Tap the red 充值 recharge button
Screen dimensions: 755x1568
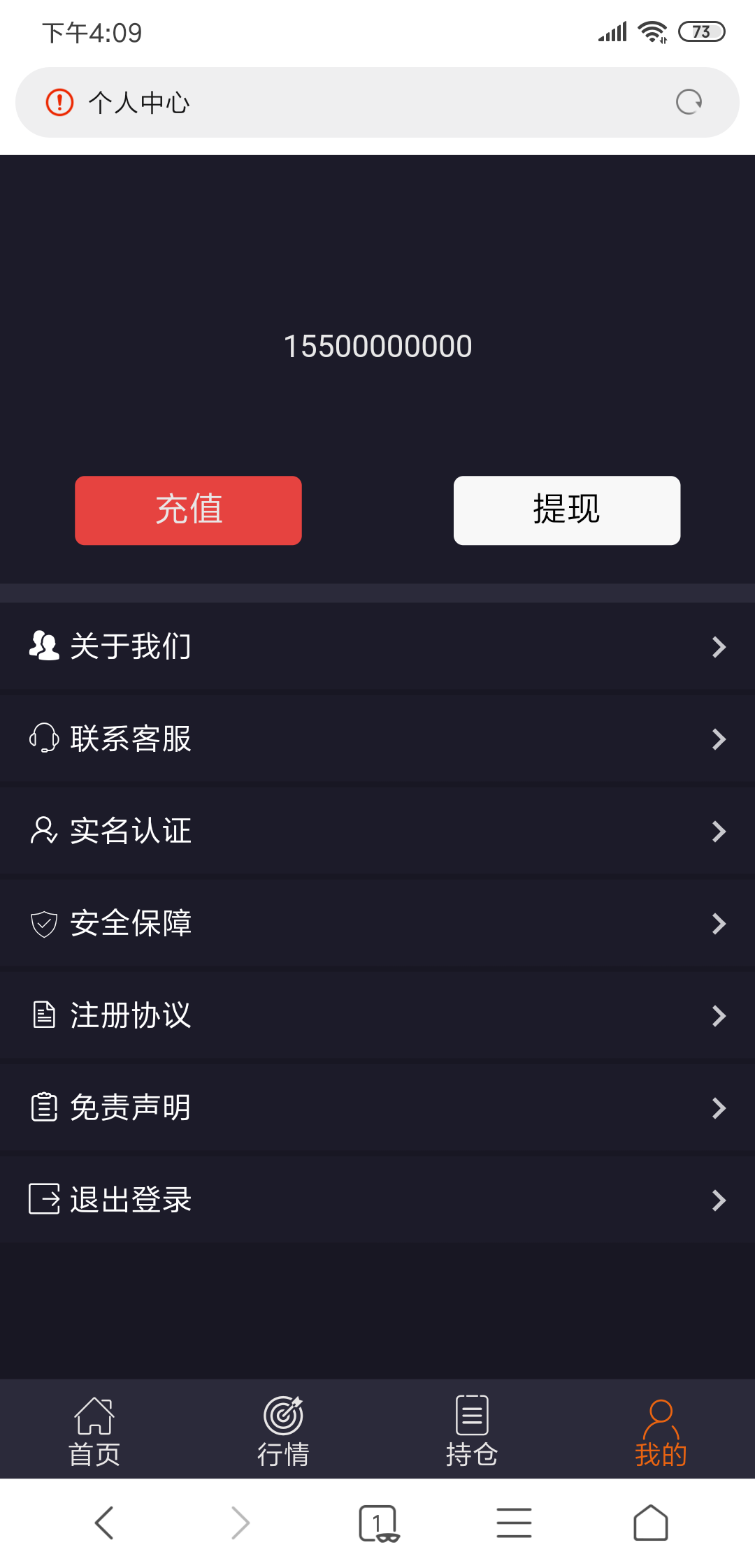(188, 510)
